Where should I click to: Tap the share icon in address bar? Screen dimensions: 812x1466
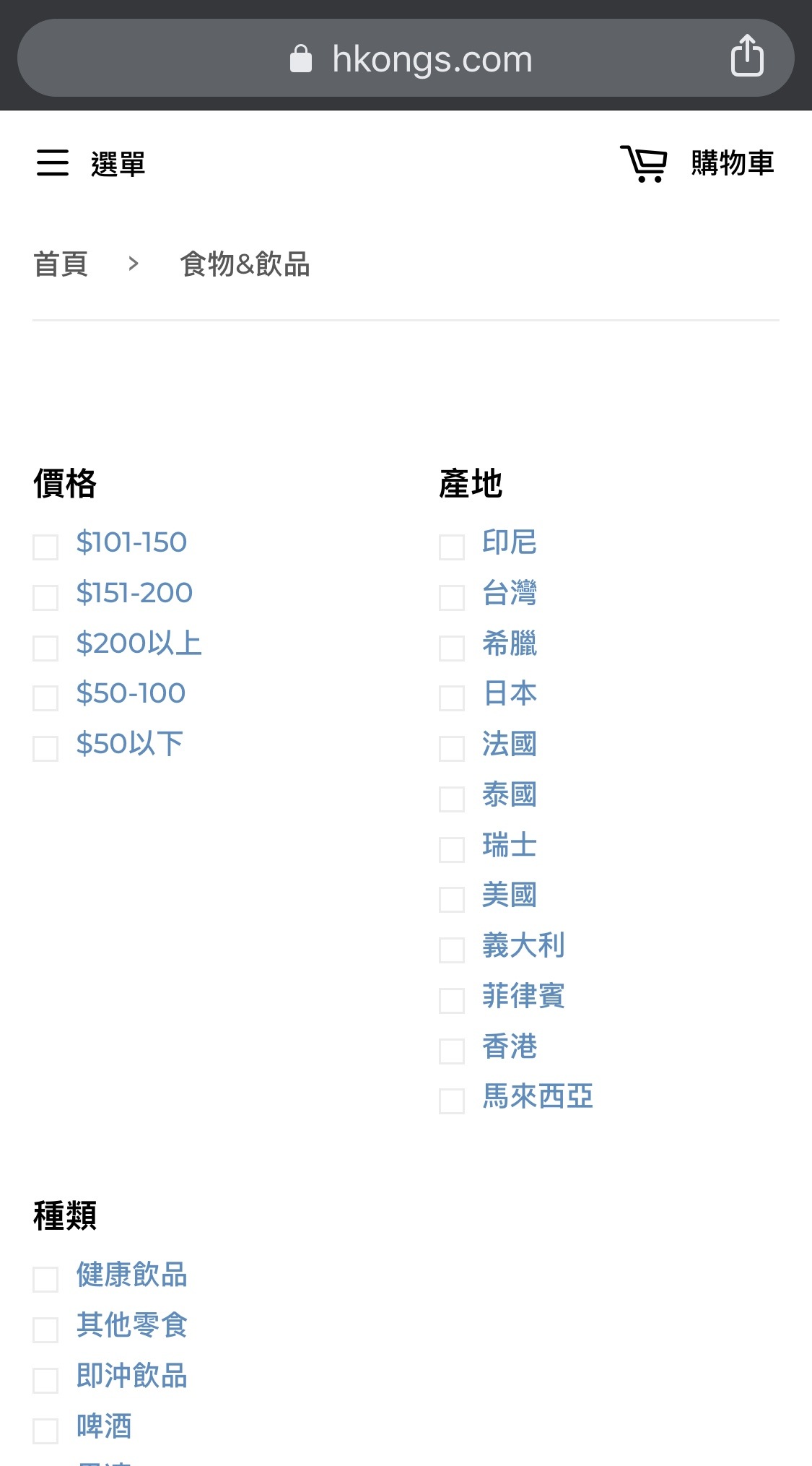tap(747, 56)
